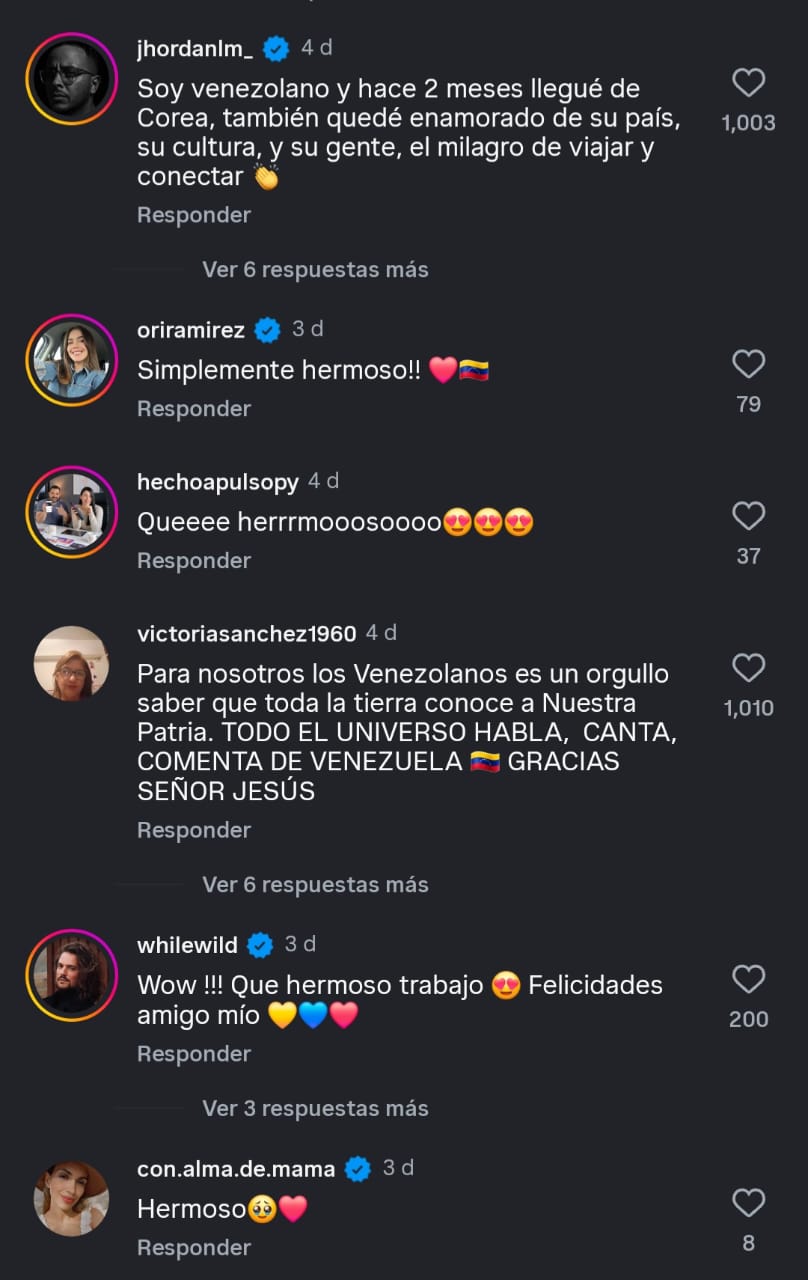Like victoriasanchez1960's comment
Screen dimensions: 808x1280
[748, 668]
